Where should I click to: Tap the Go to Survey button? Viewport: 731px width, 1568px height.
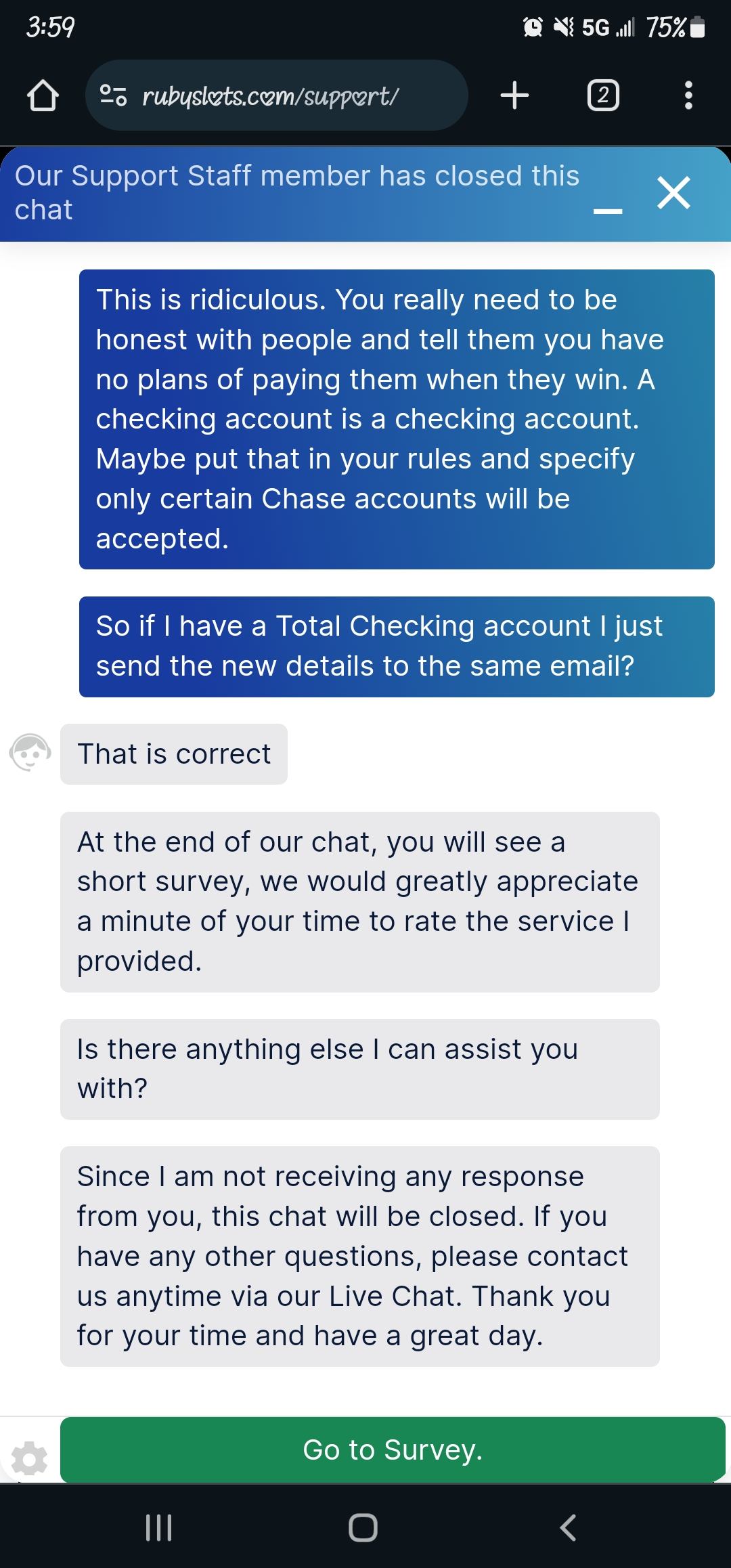393,1450
